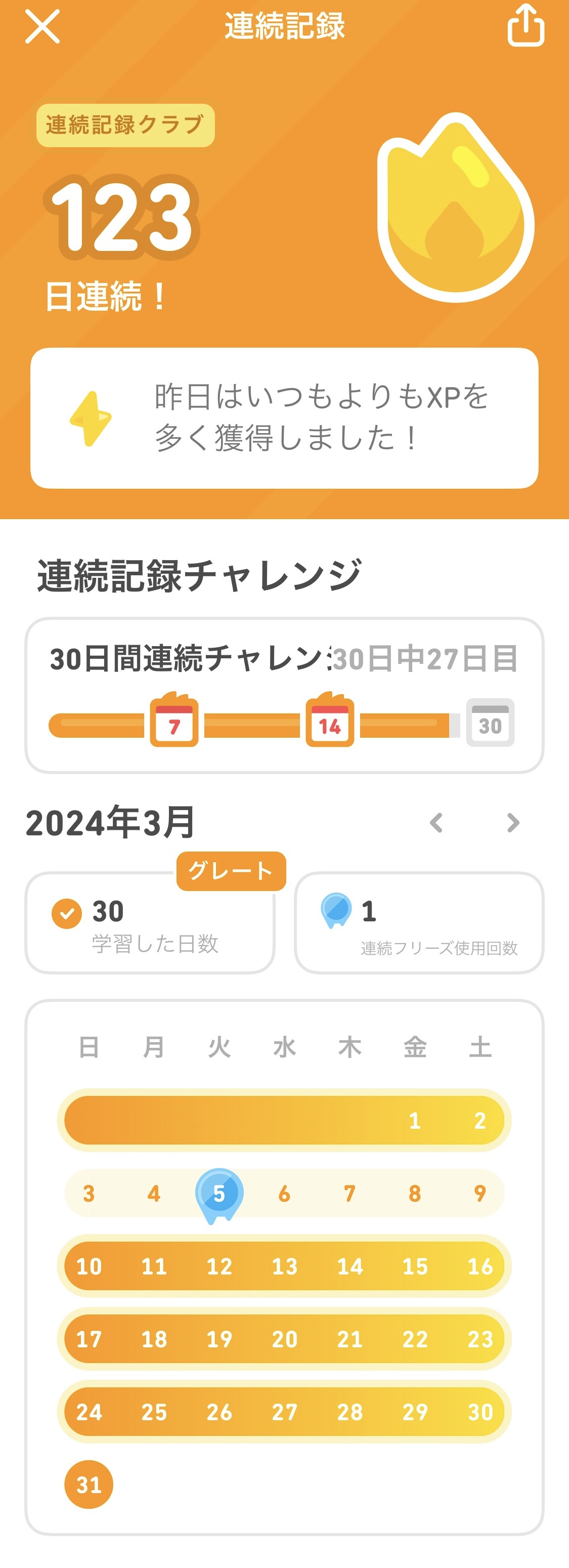
Task: Go to the previous month
Action: (x=436, y=822)
